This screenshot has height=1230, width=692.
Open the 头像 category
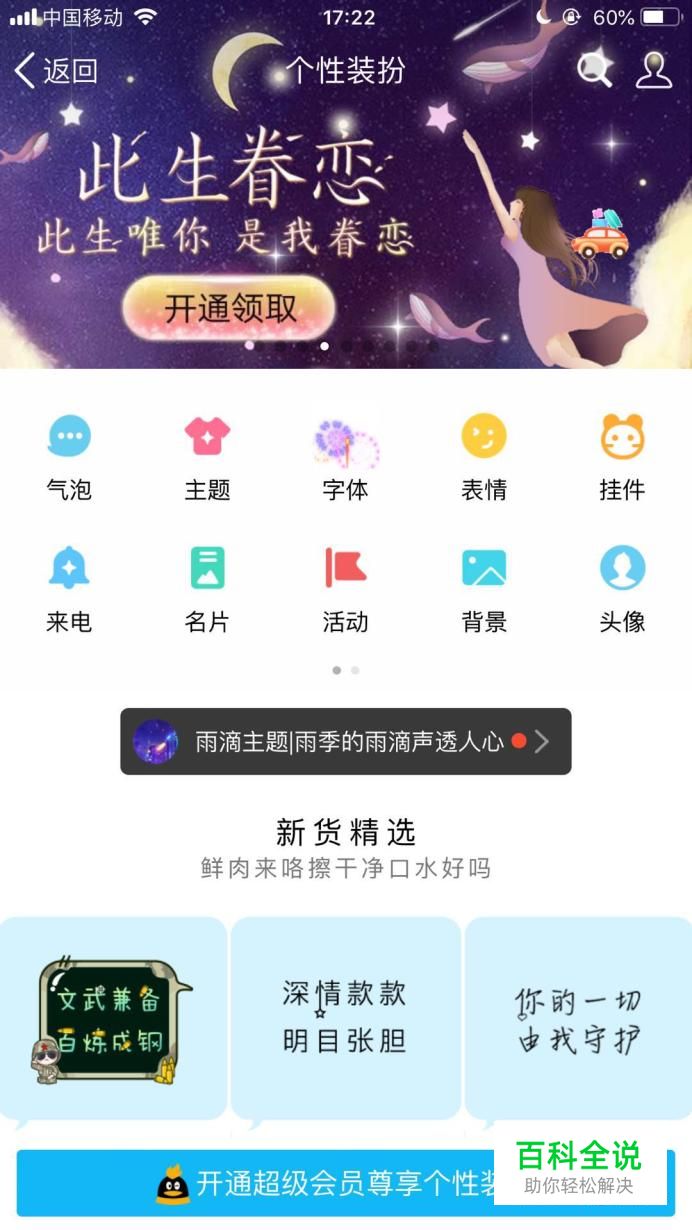coord(622,589)
